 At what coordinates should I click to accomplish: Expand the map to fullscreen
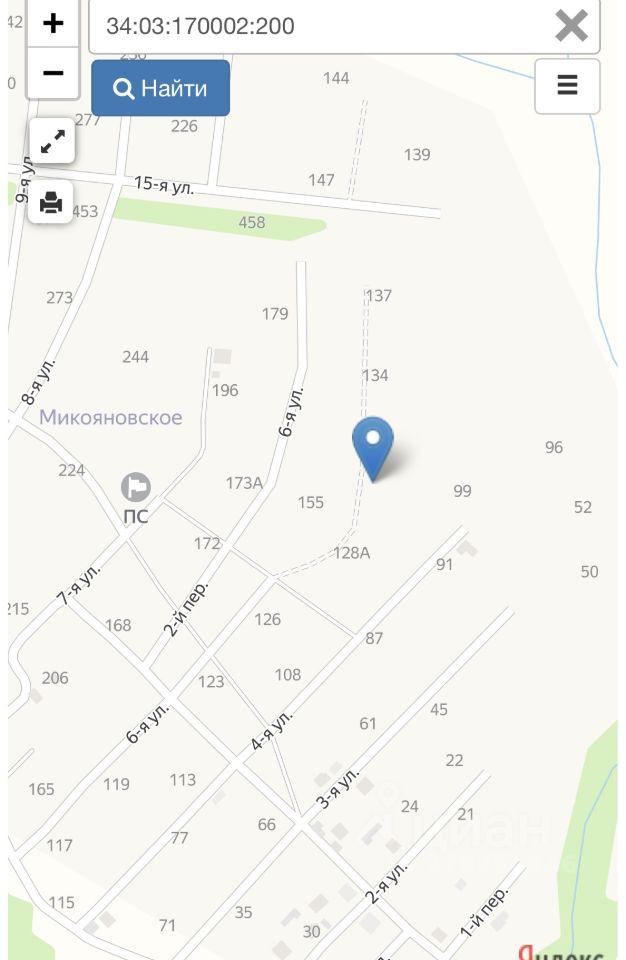51,141
